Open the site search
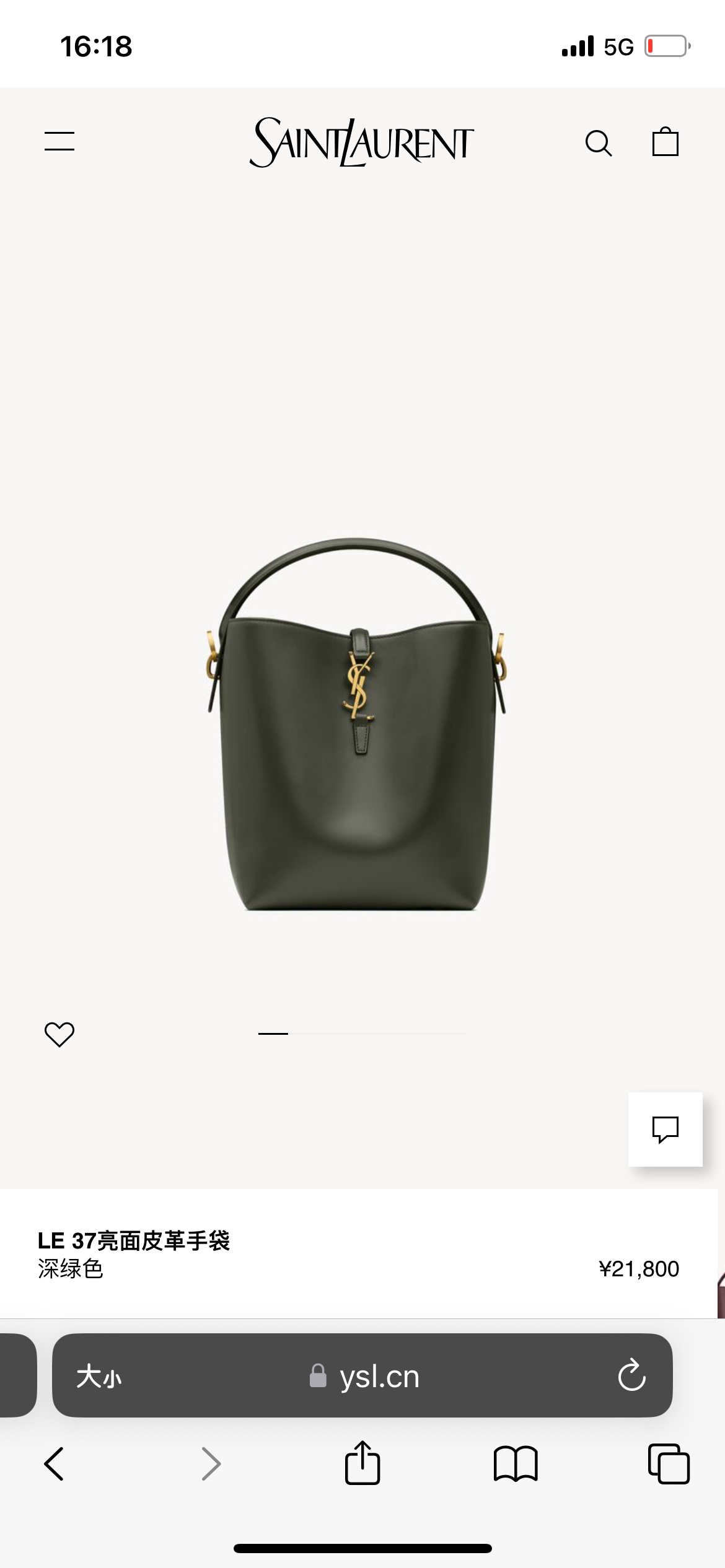Image resolution: width=725 pixels, height=1568 pixels. point(599,143)
